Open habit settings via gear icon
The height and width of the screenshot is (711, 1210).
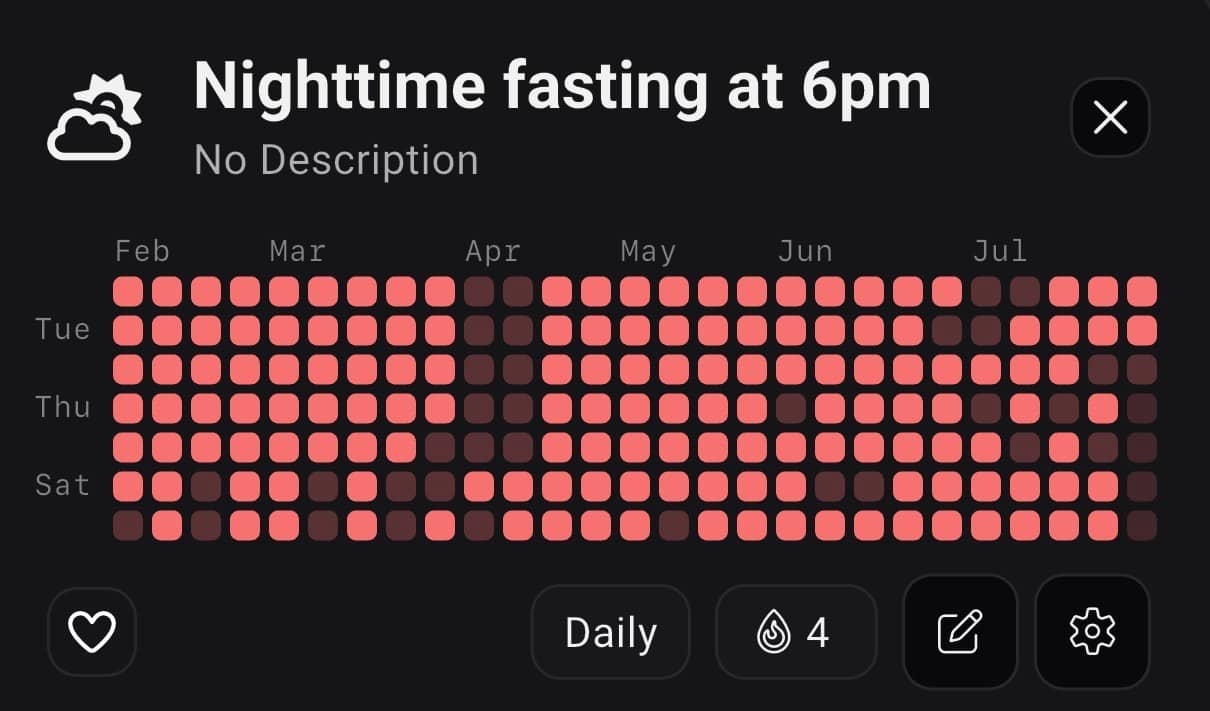coord(1092,632)
